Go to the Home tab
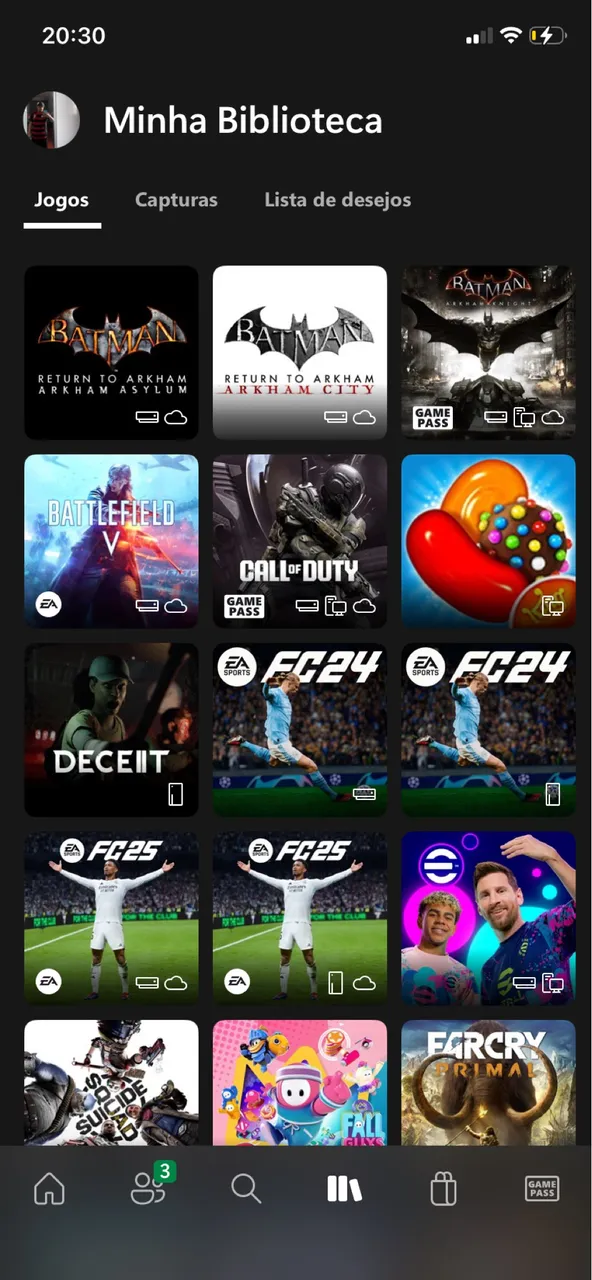Image resolution: width=592 pixels, height=1280 pixels. point(49,1189)
